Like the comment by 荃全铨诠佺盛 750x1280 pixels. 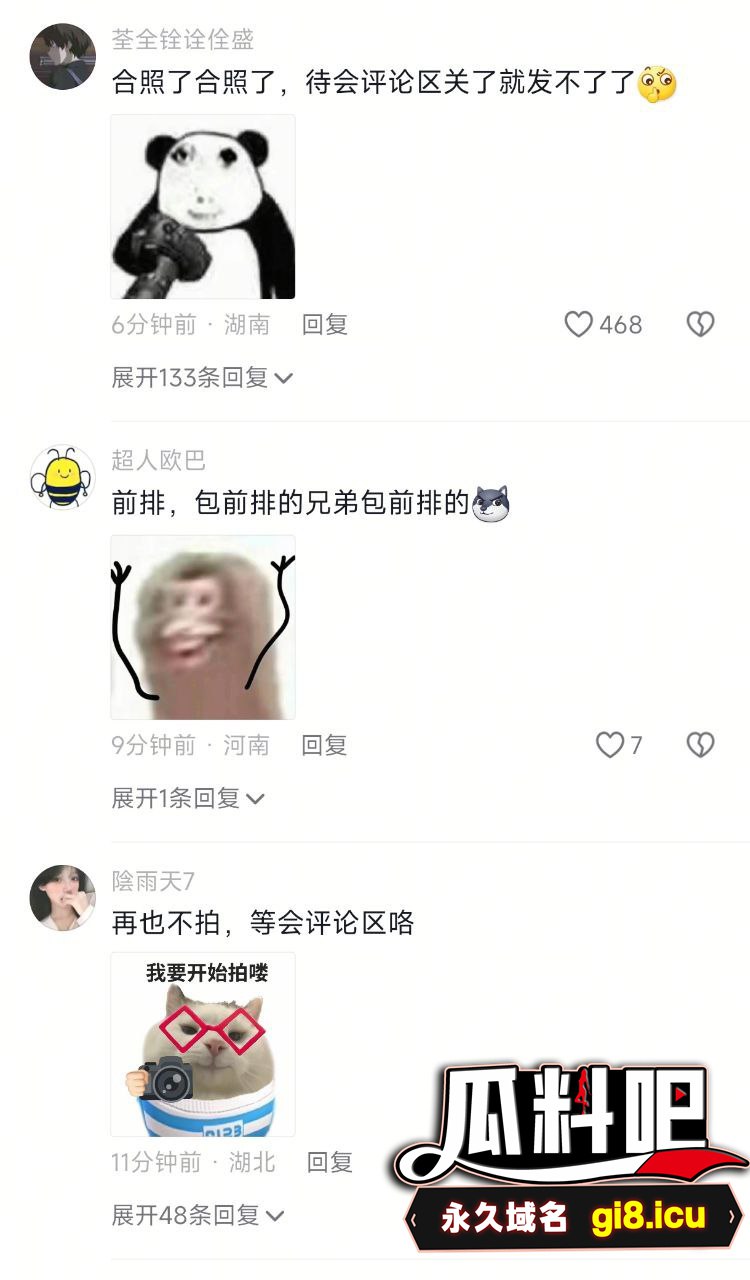tap(579, 324)
